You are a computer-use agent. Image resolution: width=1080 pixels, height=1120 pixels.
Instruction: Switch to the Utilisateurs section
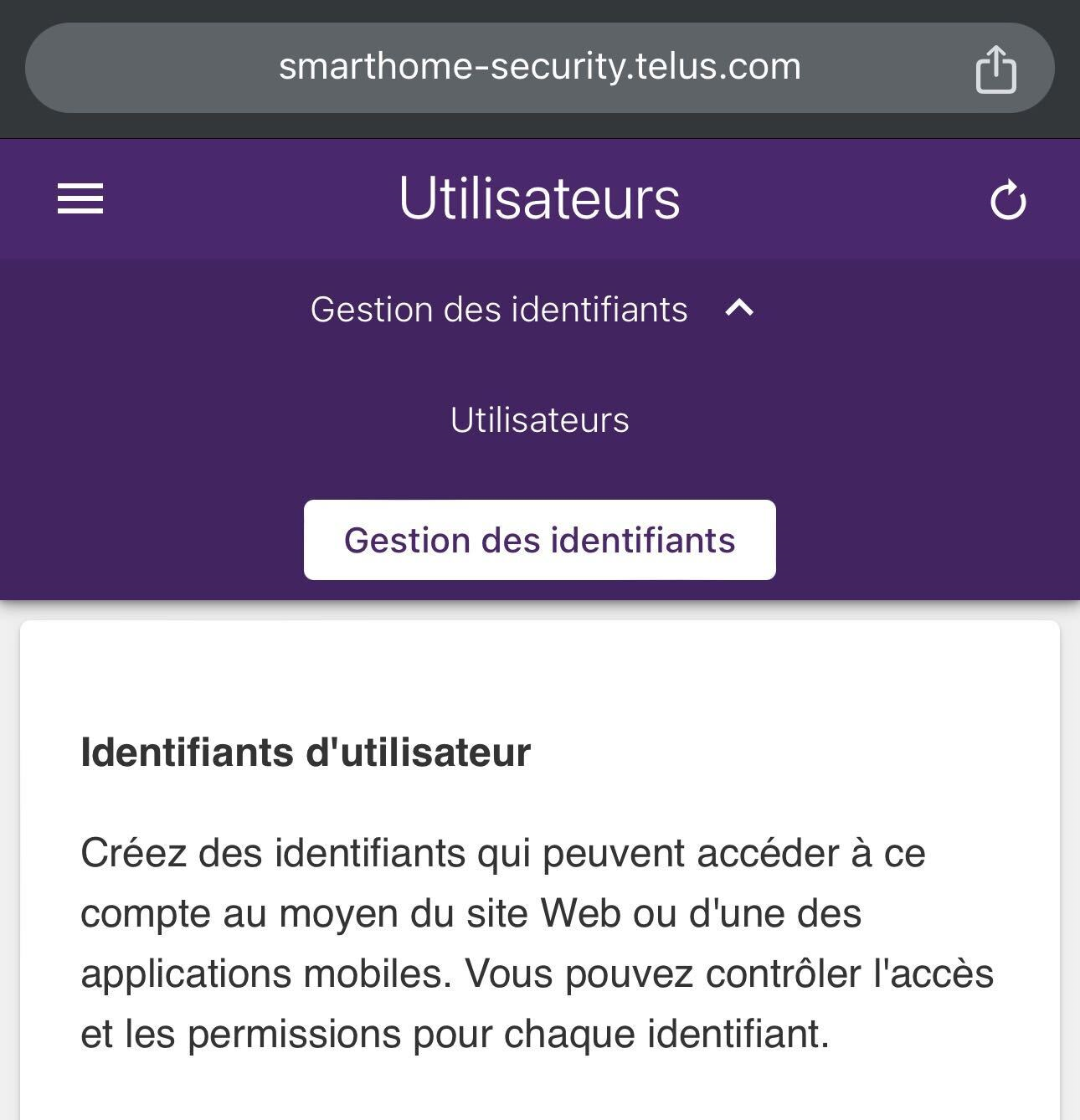click(x=539, y=420)
